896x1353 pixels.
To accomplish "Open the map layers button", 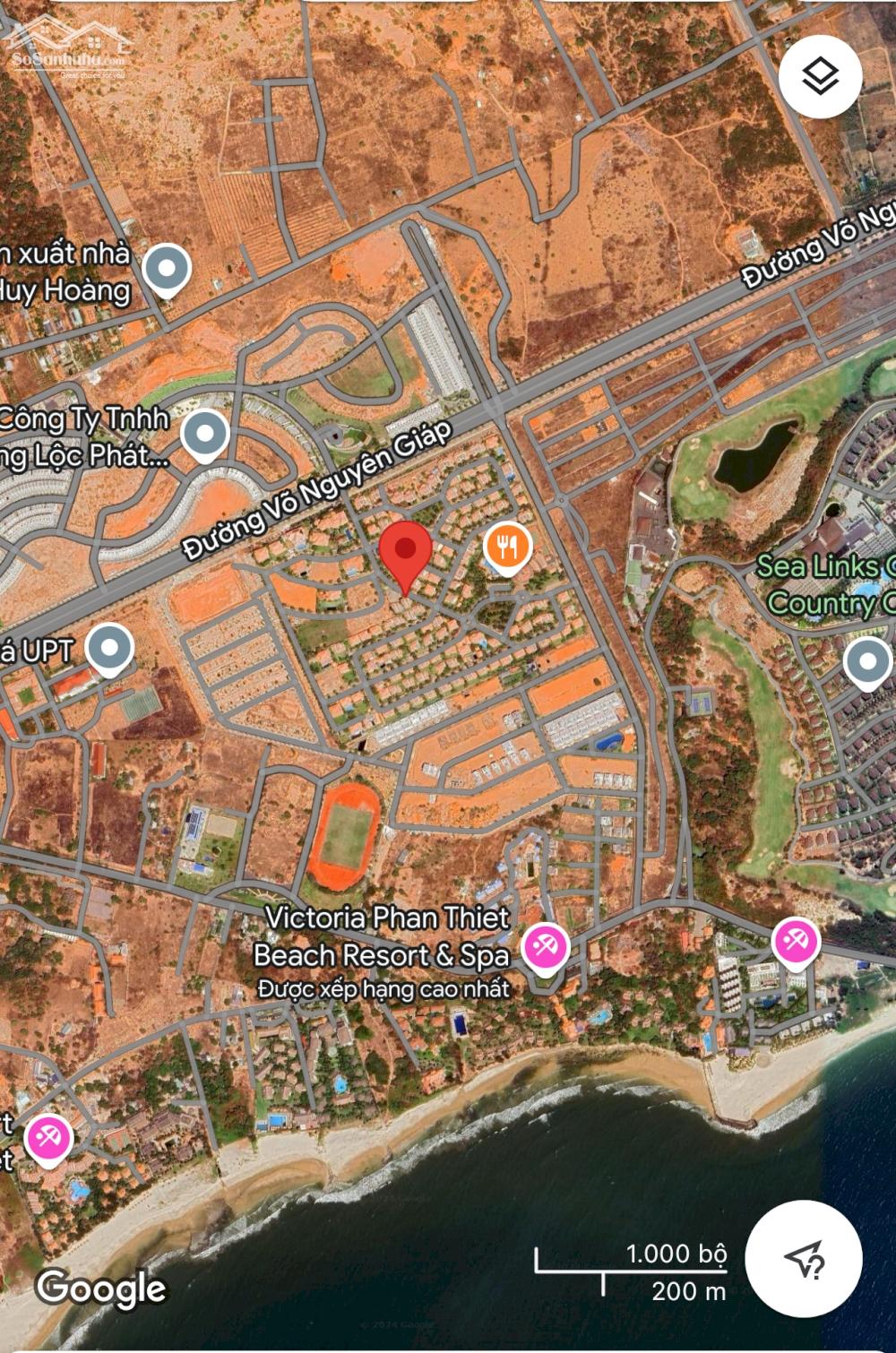I will pyautogui.click(x=820, y=77).
